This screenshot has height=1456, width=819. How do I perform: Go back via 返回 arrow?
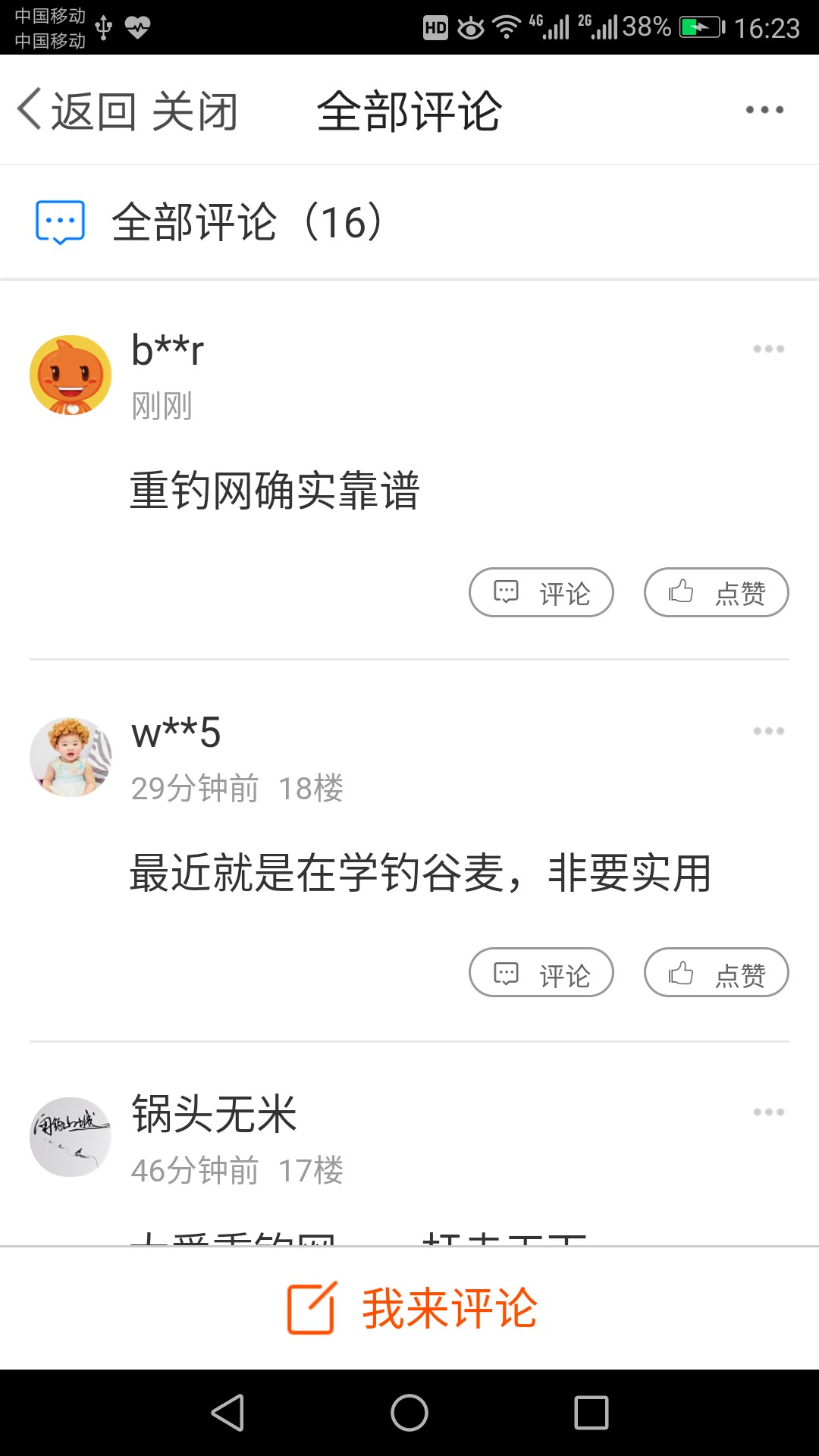point(74,111)
